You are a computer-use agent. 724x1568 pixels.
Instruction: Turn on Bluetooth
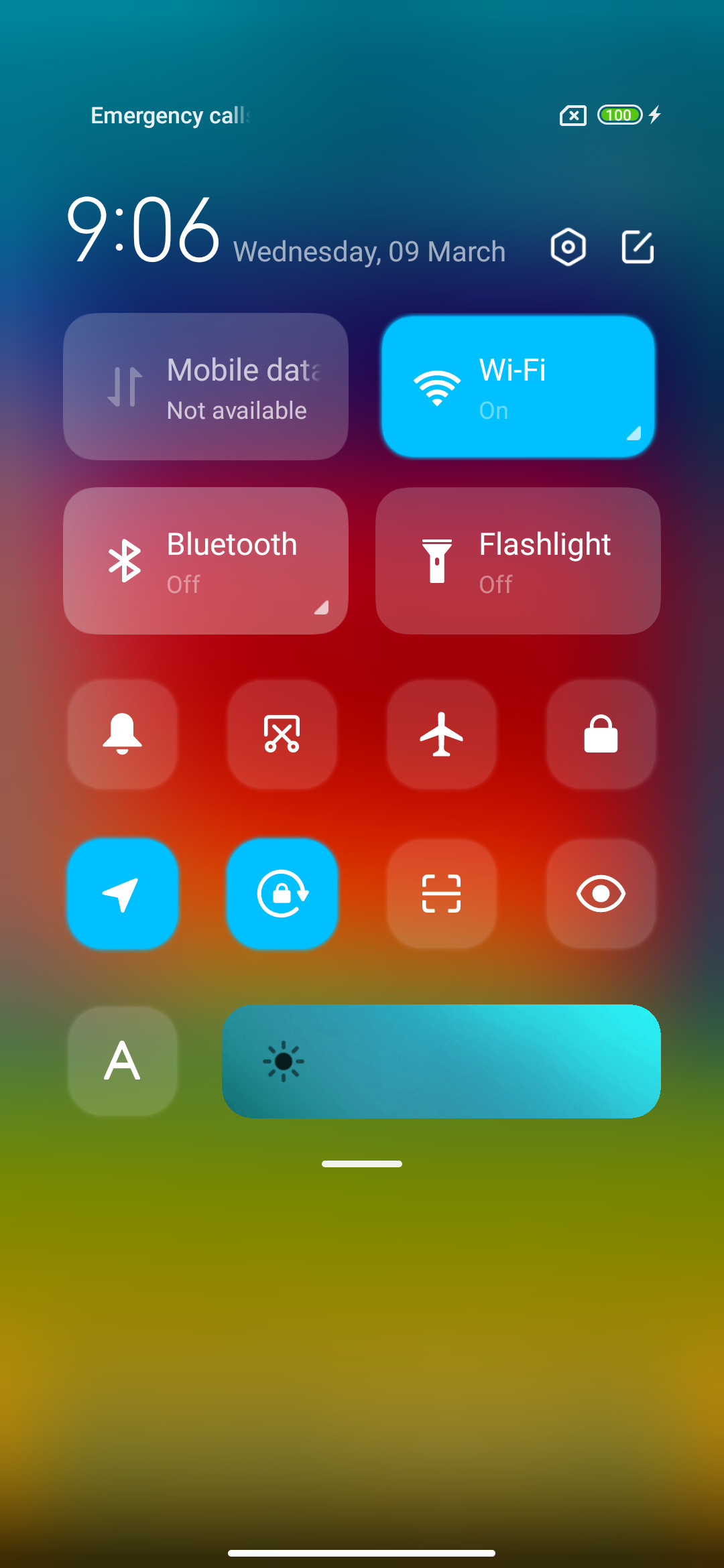coord(206,561)
